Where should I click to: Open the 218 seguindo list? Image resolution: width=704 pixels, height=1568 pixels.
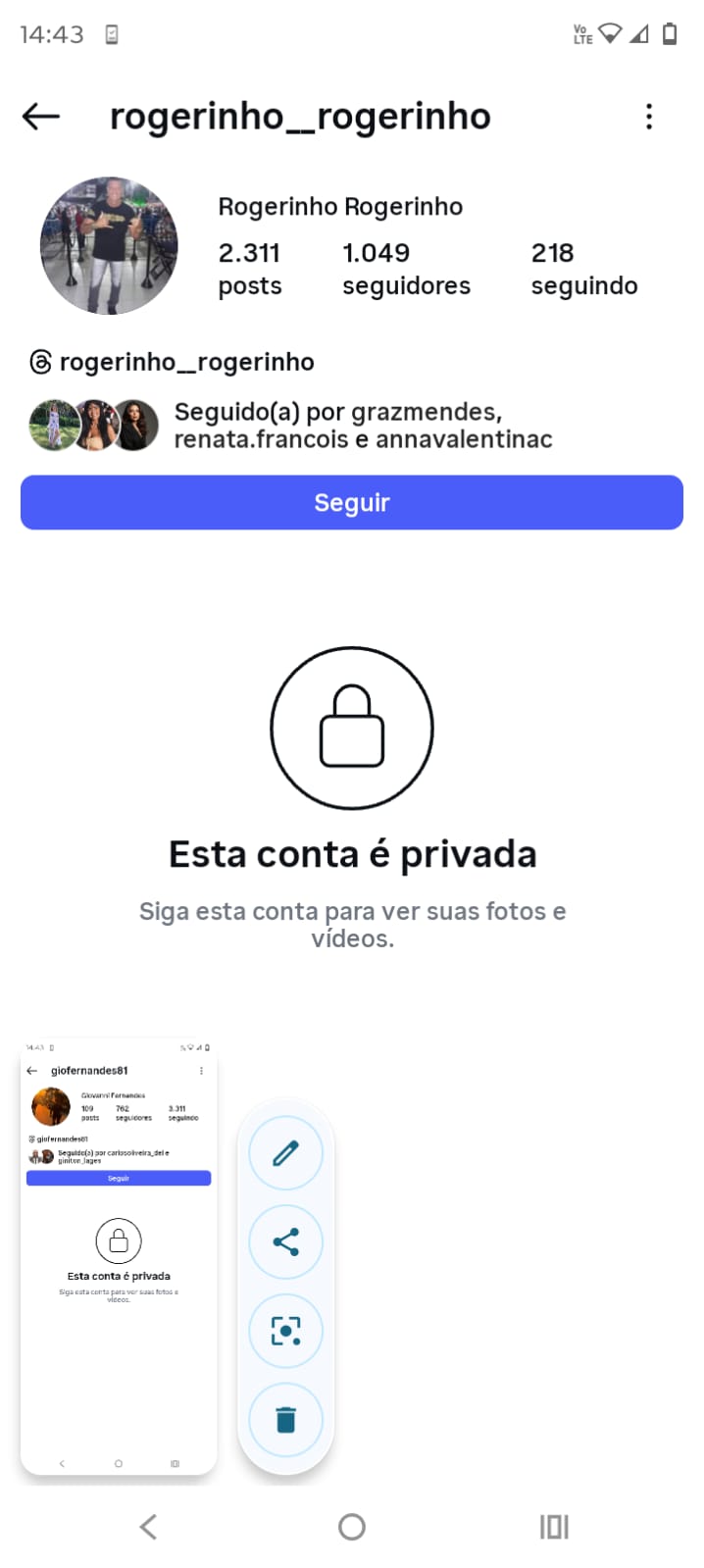583,269
